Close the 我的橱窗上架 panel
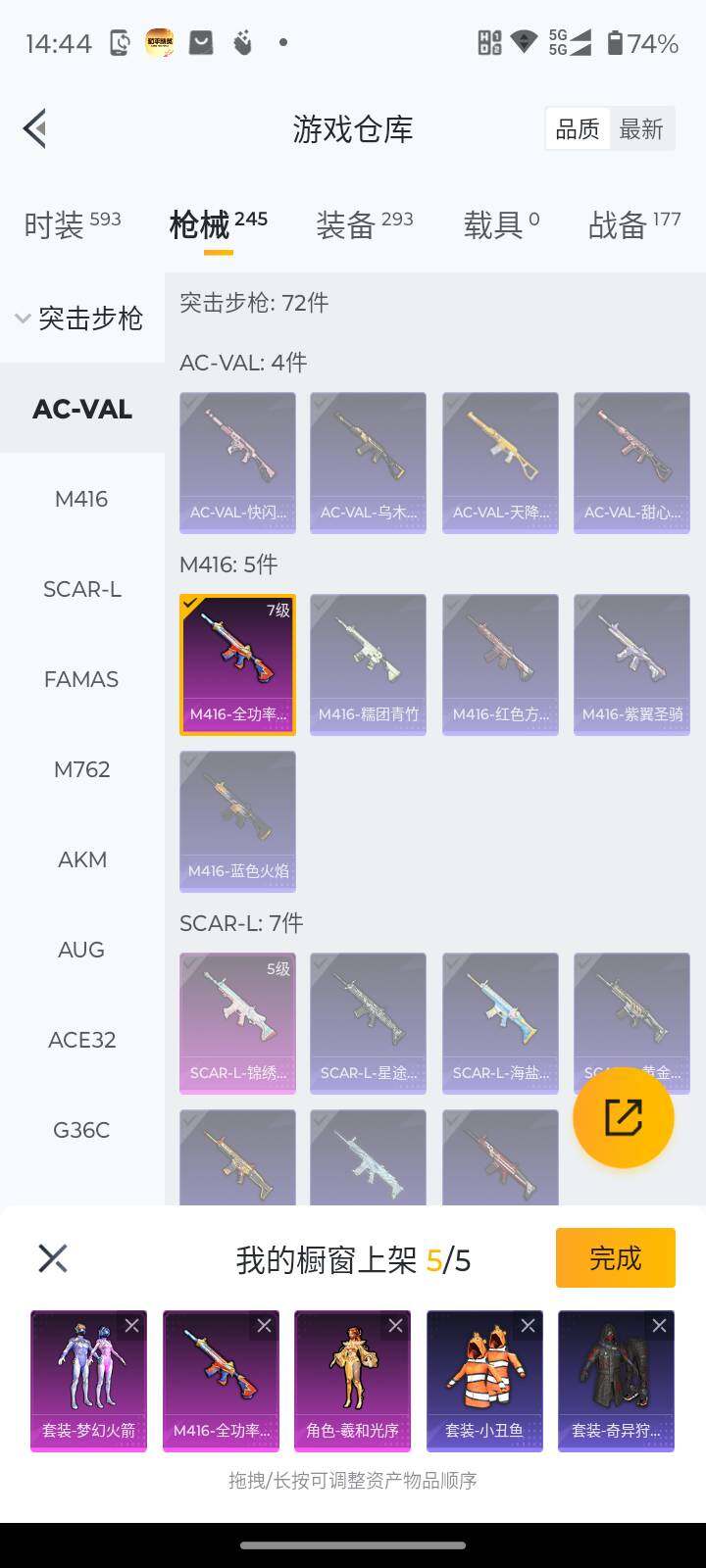Viewport: 706px width, 1568px height. [53, 1258]
